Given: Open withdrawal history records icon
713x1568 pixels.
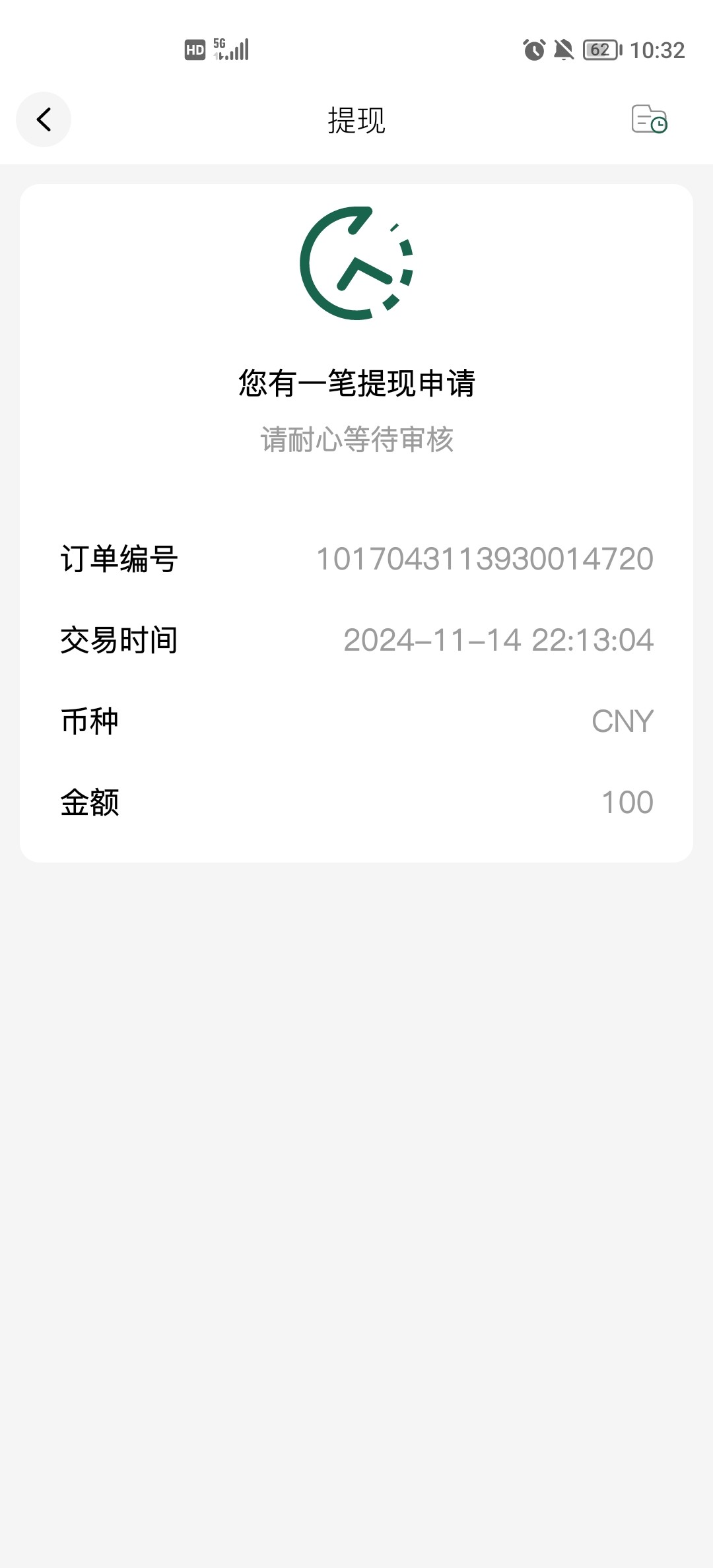Looking at the screenshot, I should click(x=649, y=119).
